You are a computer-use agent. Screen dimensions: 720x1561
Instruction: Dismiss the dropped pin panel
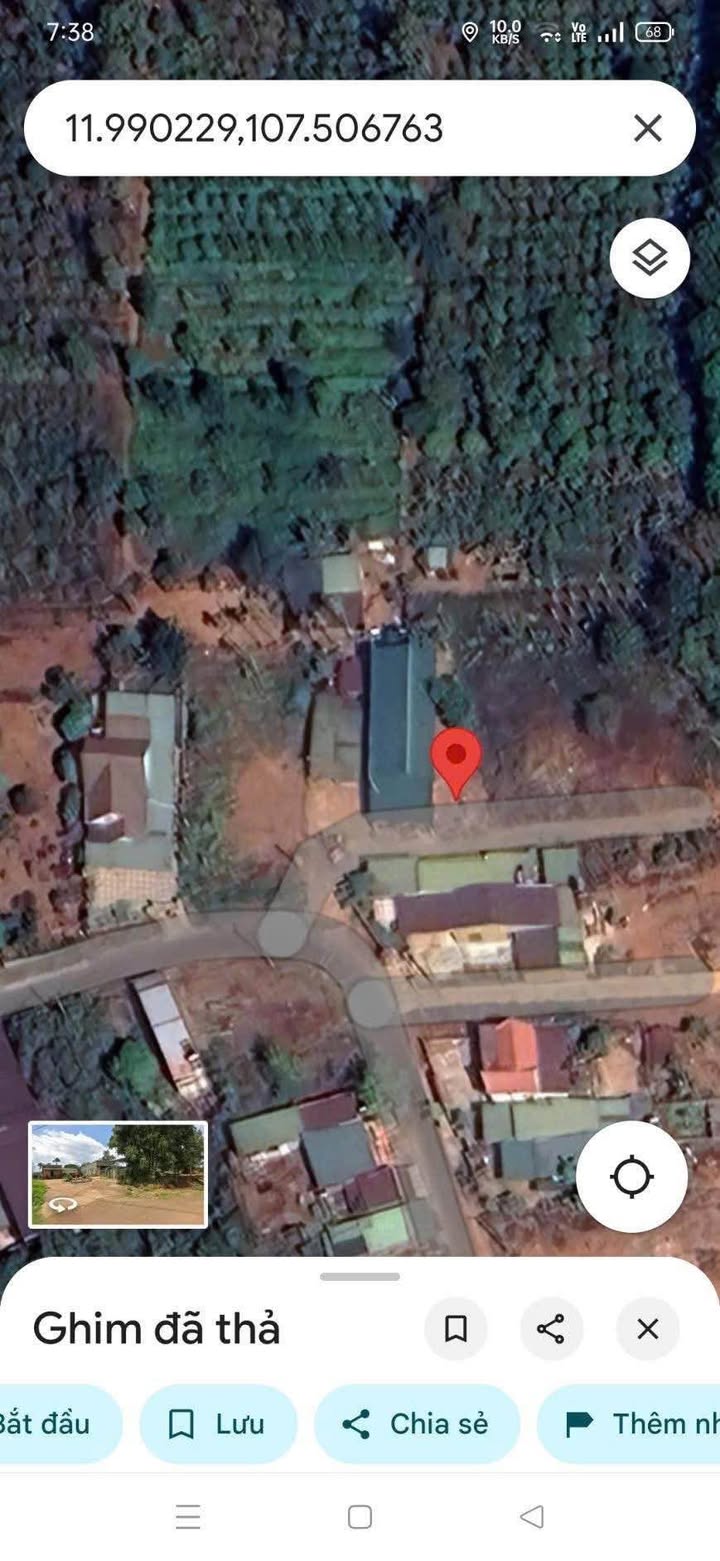tap(648, 1328)
